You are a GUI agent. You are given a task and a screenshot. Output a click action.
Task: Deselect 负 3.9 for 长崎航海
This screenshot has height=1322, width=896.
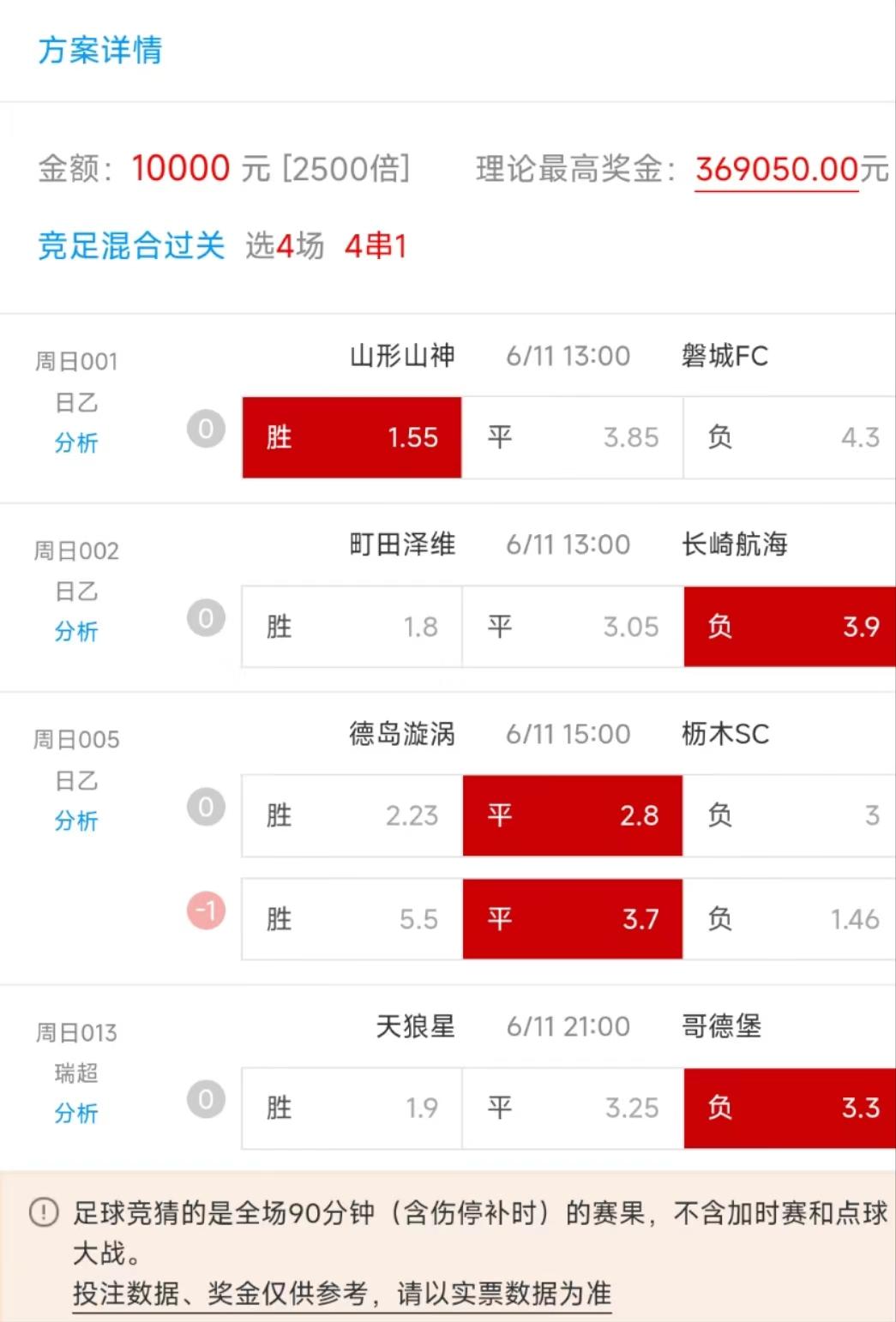click(789, 628)
